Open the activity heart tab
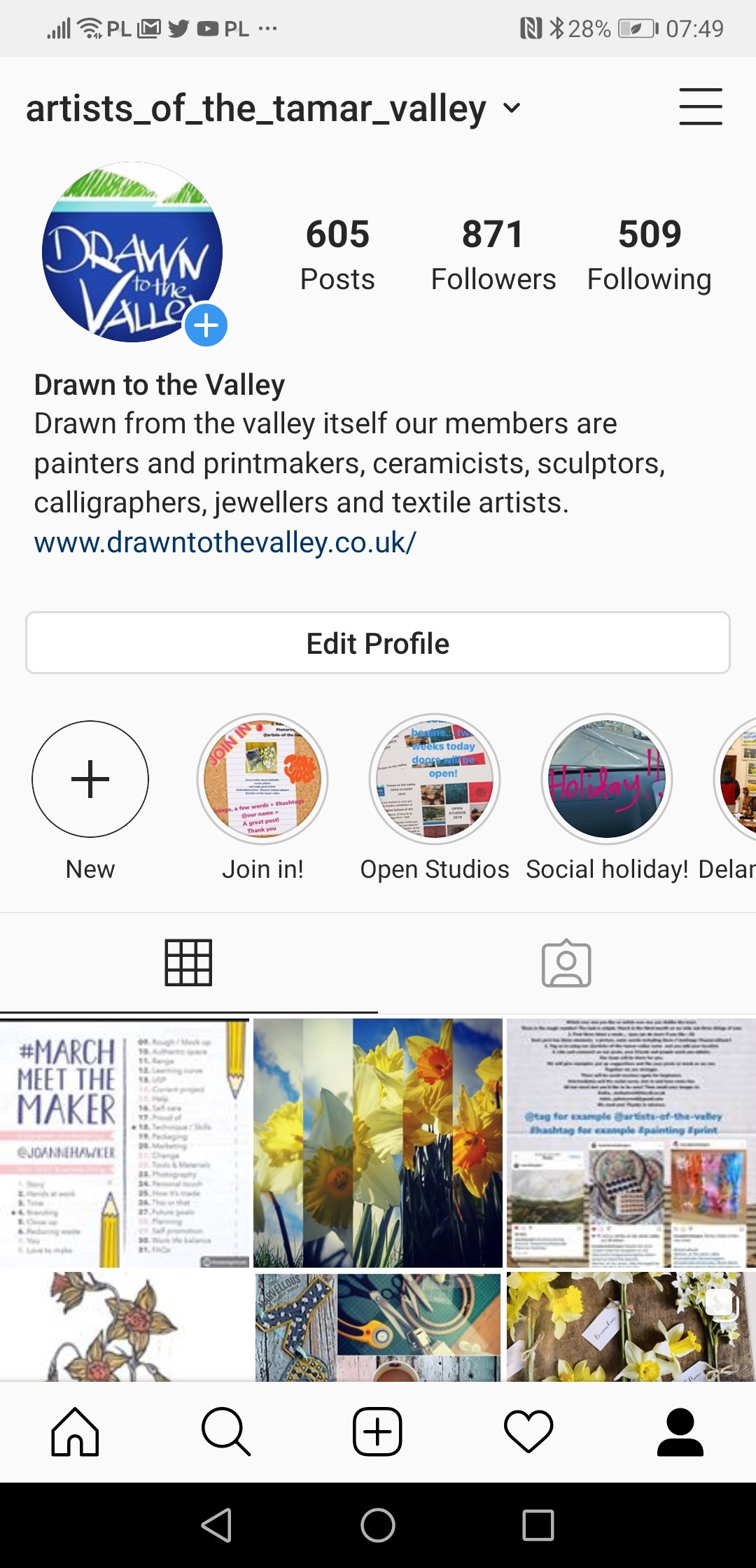756x1568 pixels. point(528,1431)
